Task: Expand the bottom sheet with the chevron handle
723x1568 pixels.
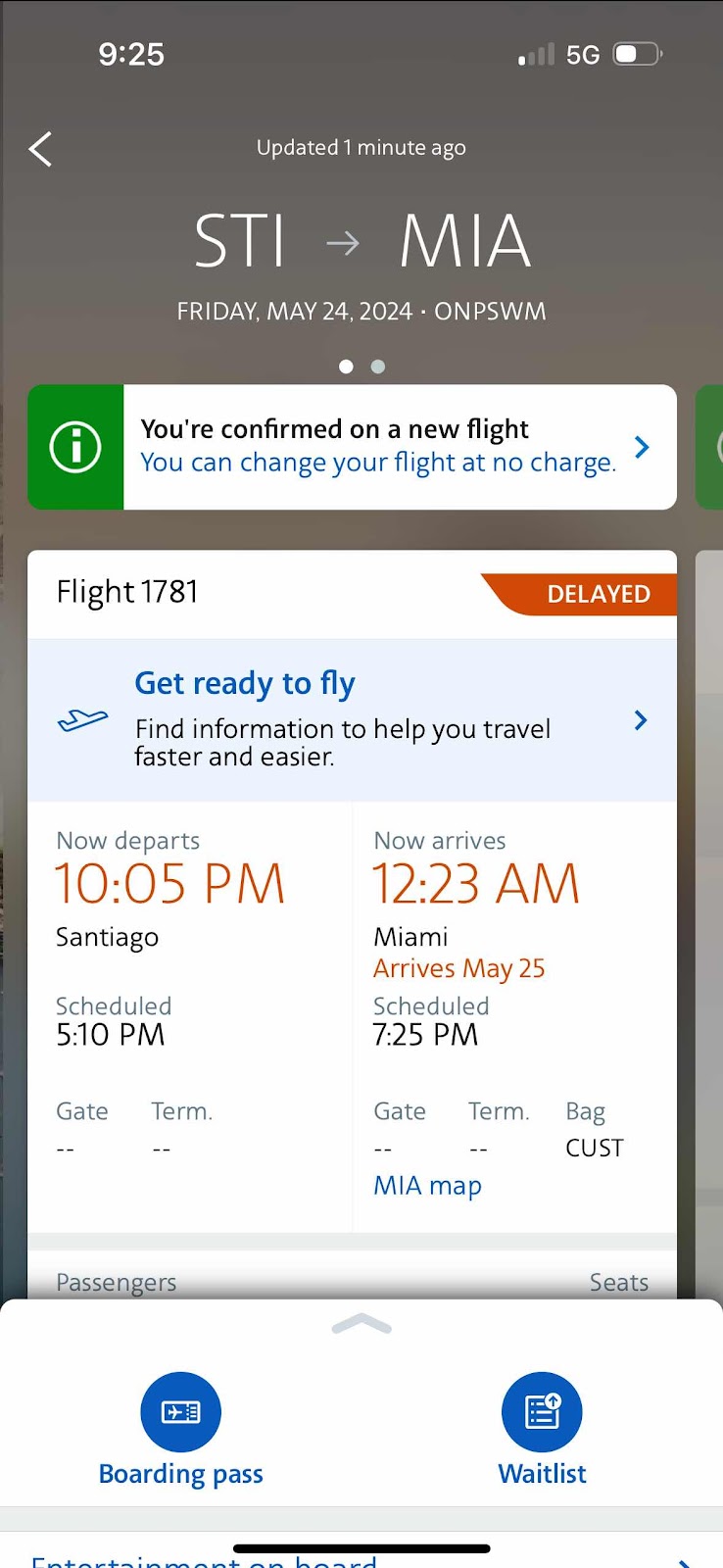Action: pos(361,1325)
